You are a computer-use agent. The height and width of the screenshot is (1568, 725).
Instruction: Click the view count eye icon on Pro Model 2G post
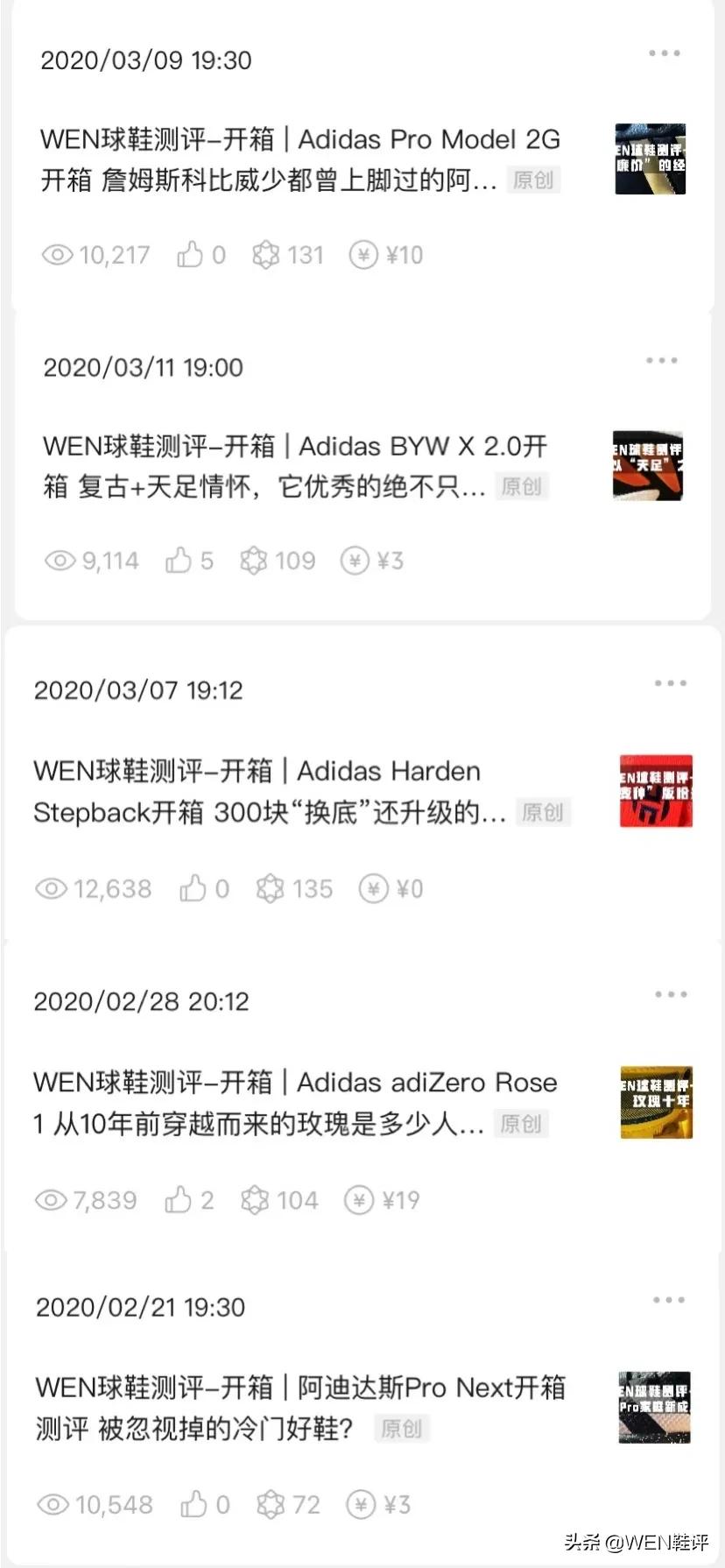point(58,254)
